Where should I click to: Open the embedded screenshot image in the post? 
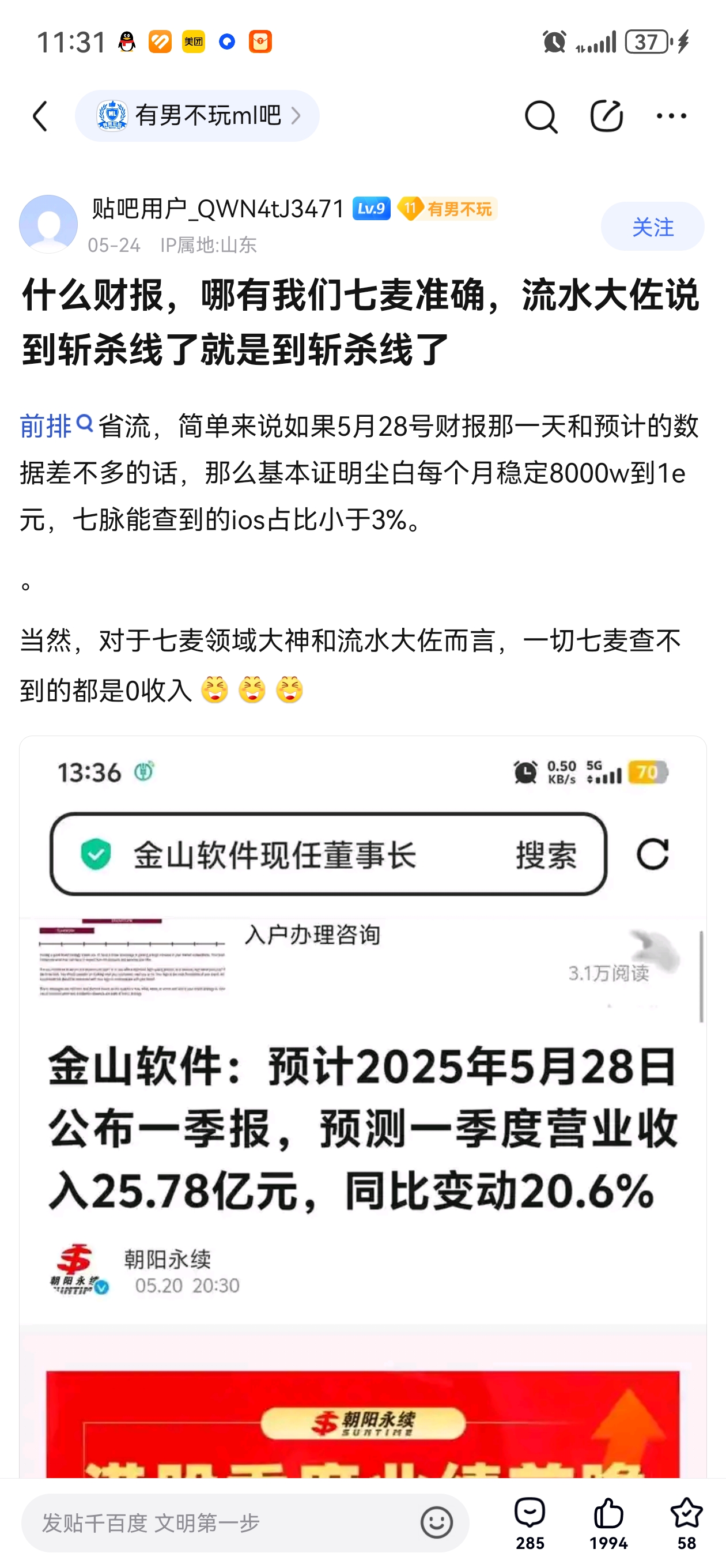point(362,1096)
